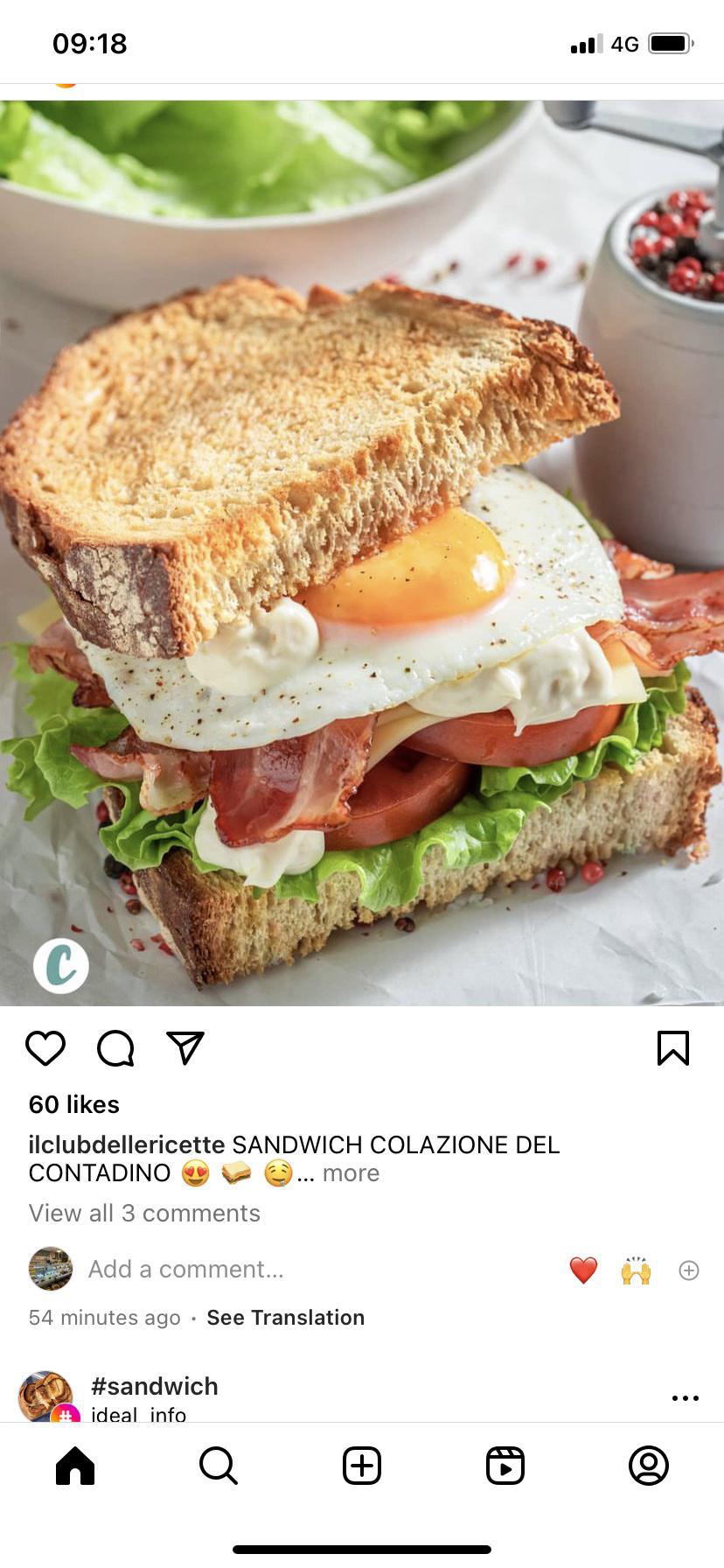Share the sandwich post via paper plane
724x1568 pixels.
point(184,1048)
